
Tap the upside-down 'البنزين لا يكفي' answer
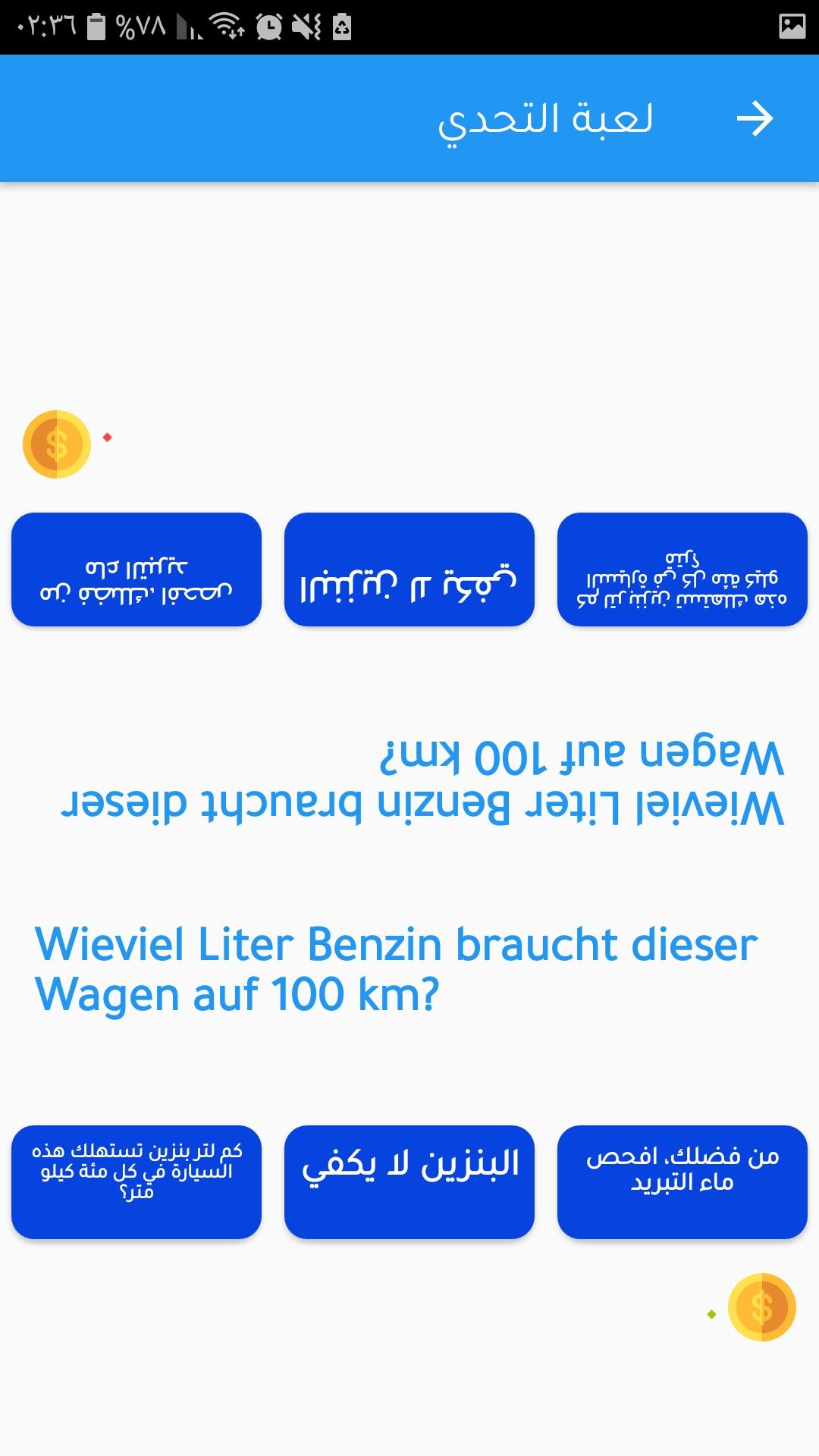[x=409, y=570]
